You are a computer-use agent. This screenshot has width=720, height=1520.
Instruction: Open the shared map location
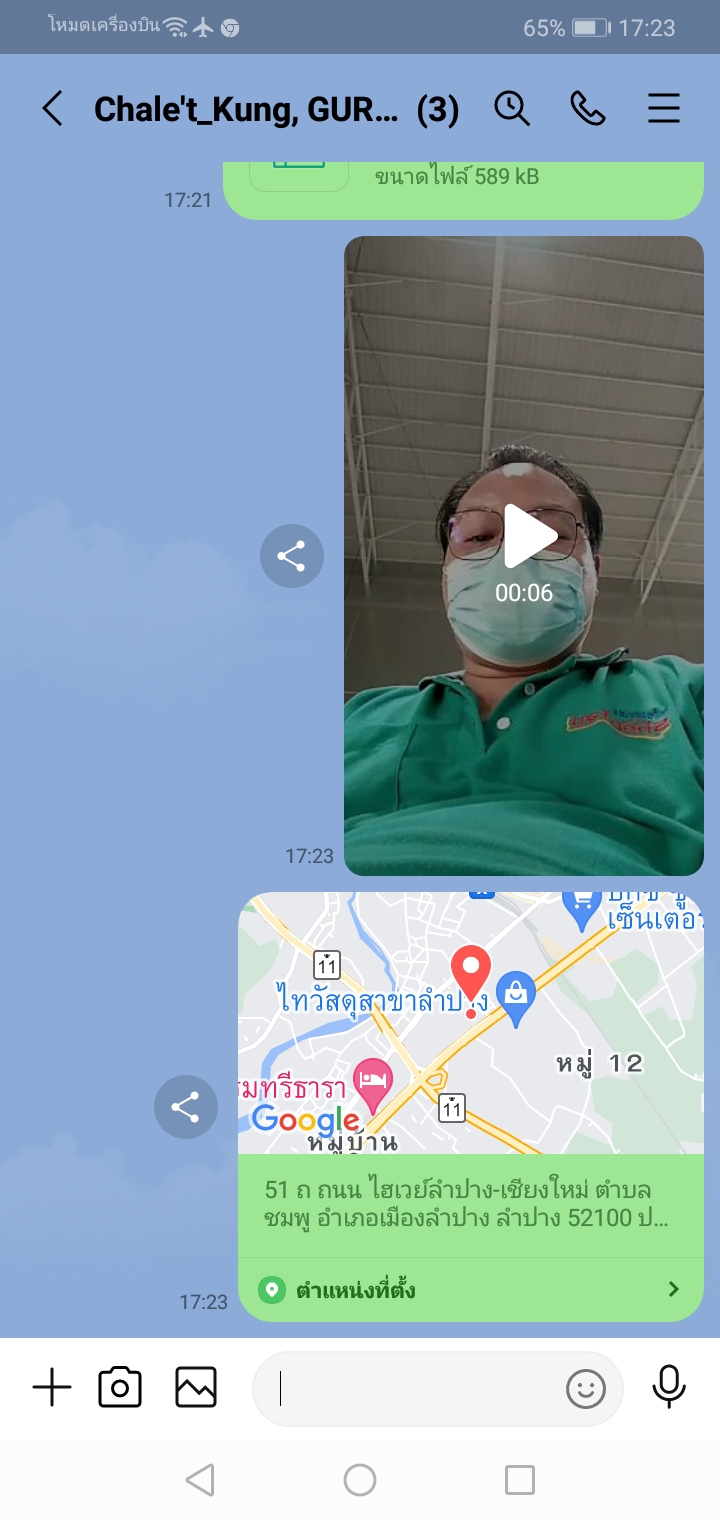coord(470,1022)
